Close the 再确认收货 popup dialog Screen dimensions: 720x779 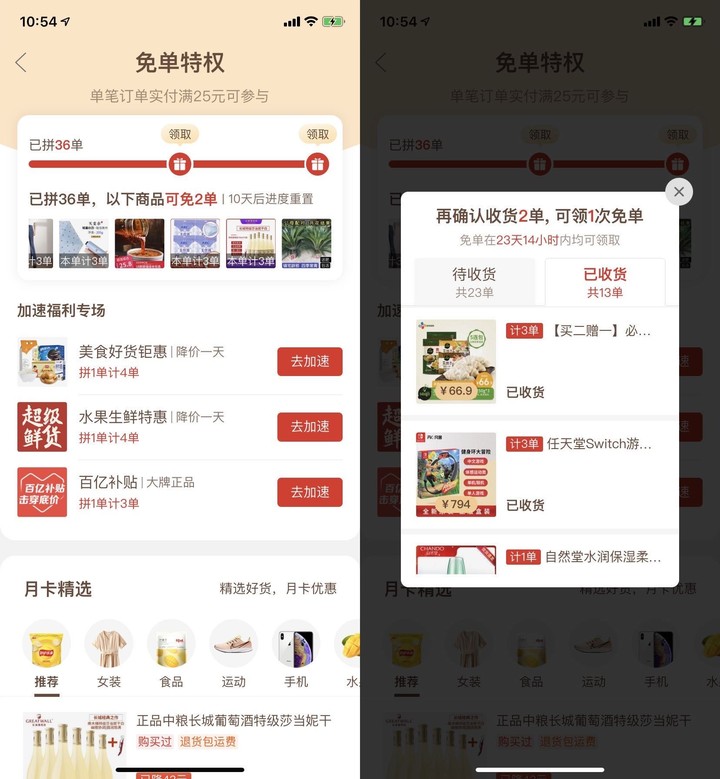click(679, 191)
